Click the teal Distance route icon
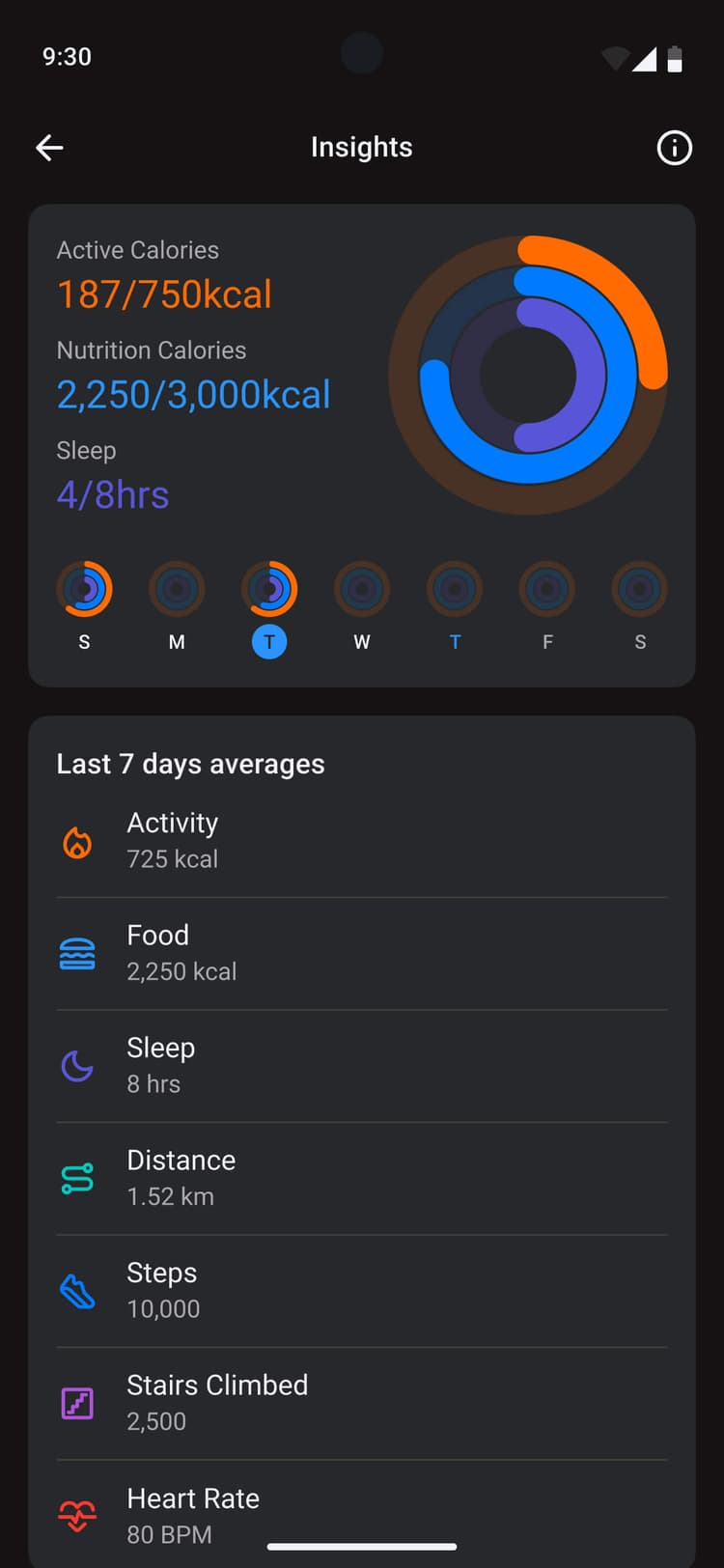Viewport: 724px width, 1568px height. point(77,1178)
